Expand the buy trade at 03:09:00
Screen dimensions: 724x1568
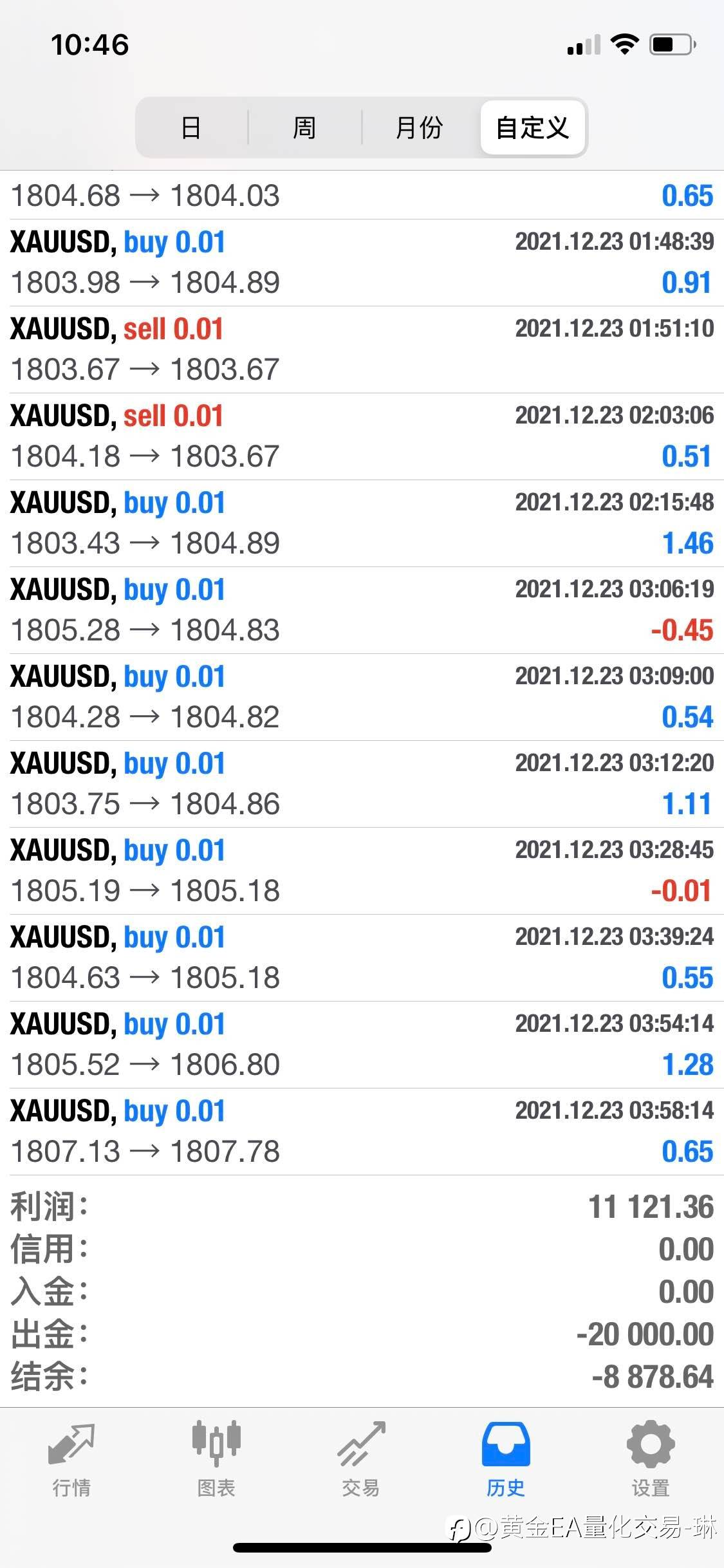click(x=362, y=697)
